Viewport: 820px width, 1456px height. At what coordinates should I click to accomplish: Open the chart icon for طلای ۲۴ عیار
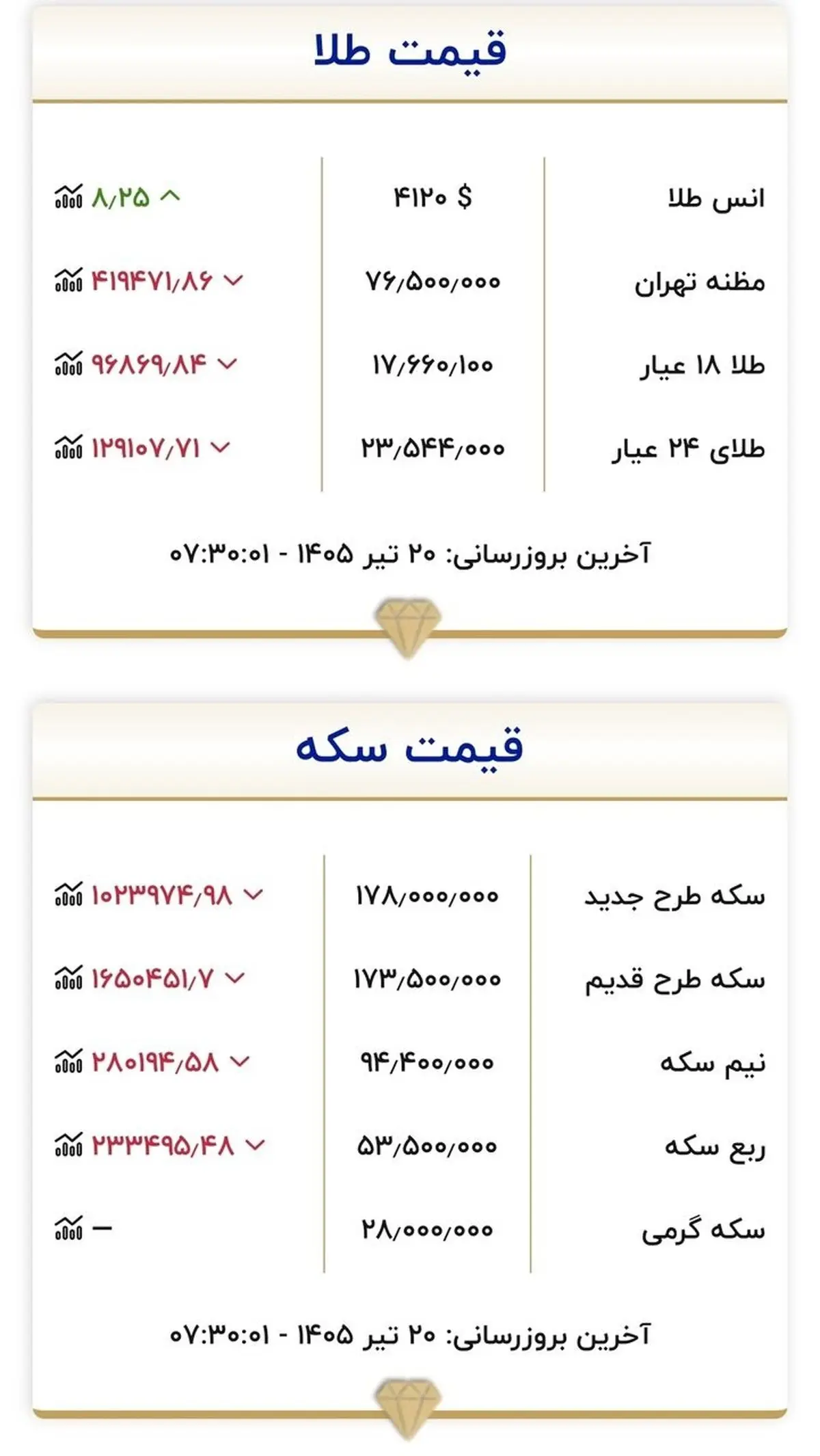click(68, 447)
